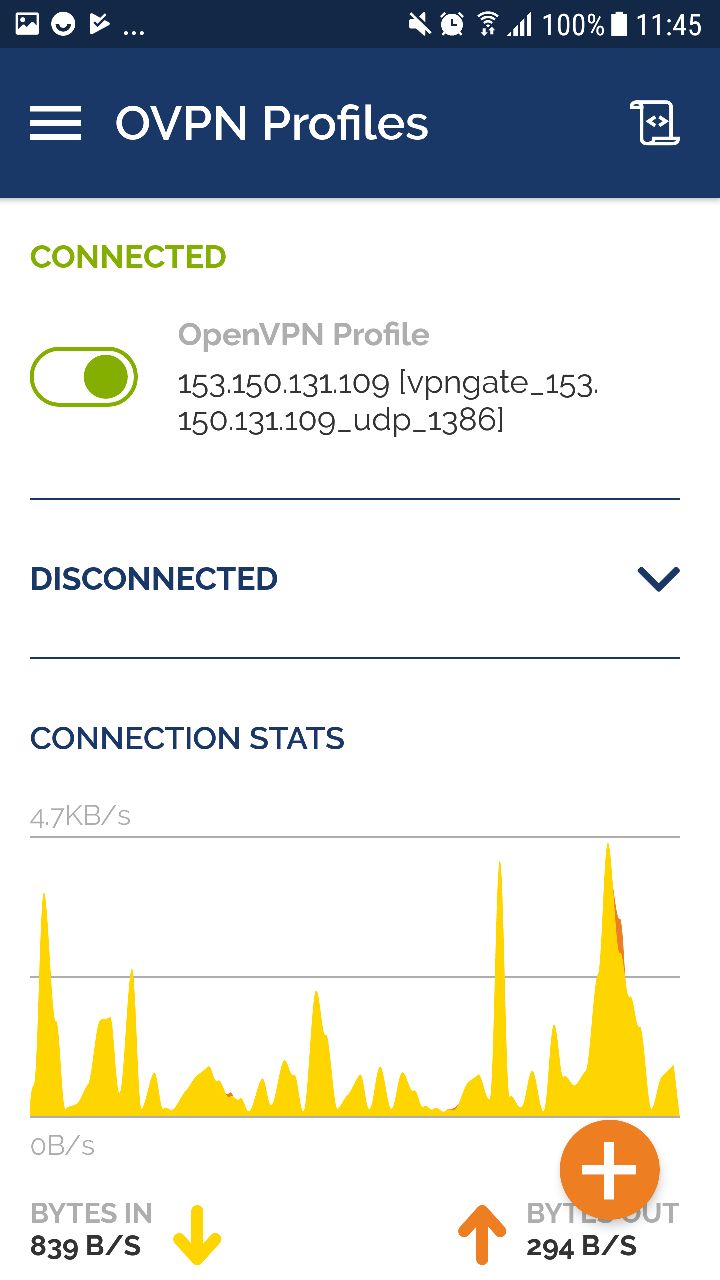Viewport: 720px width, 1280px height.
Task: Toggle off the OpenVPN Profile connection
Action: 84,377
